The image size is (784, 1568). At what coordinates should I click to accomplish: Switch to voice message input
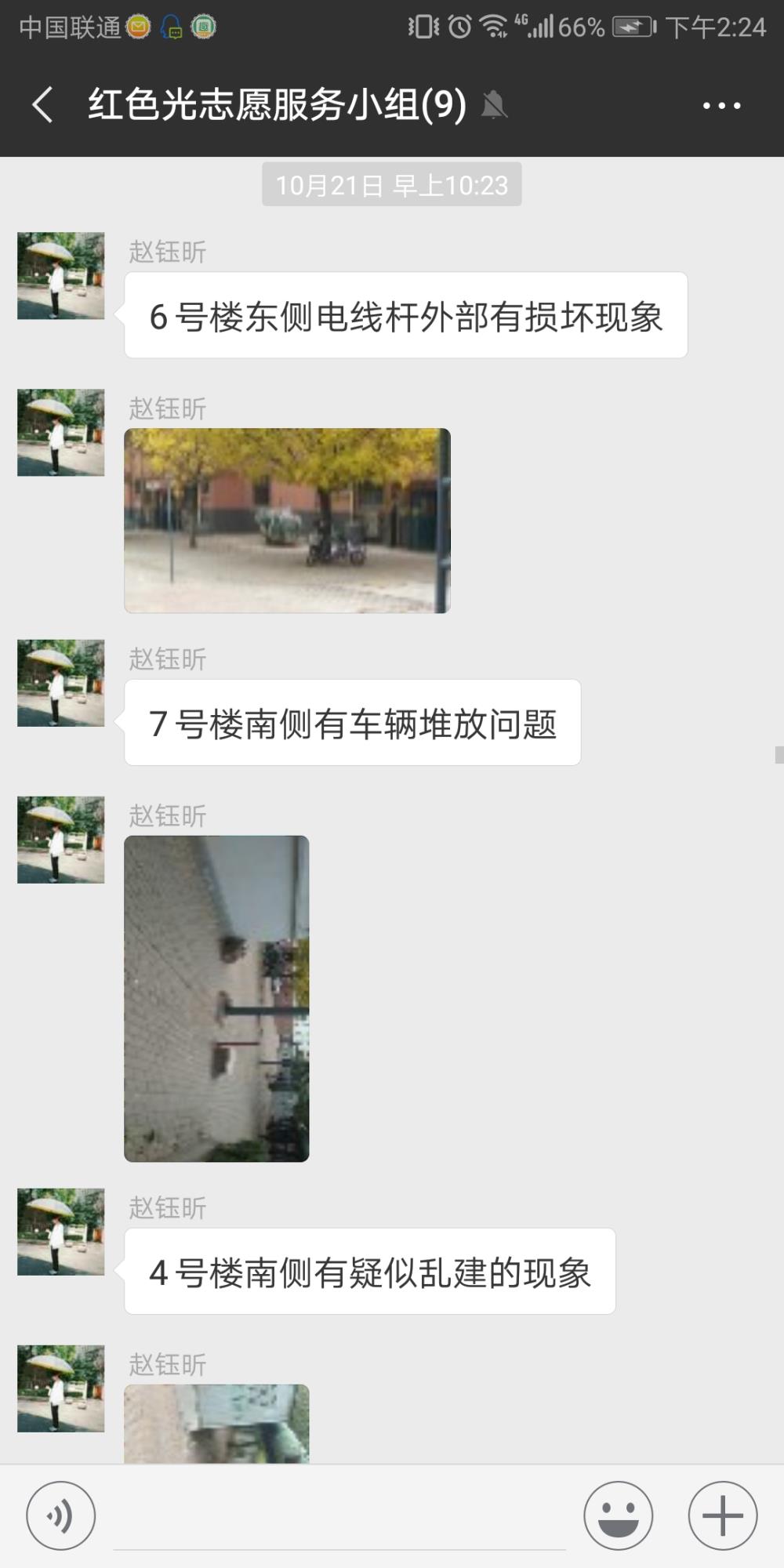point(61,1515)
